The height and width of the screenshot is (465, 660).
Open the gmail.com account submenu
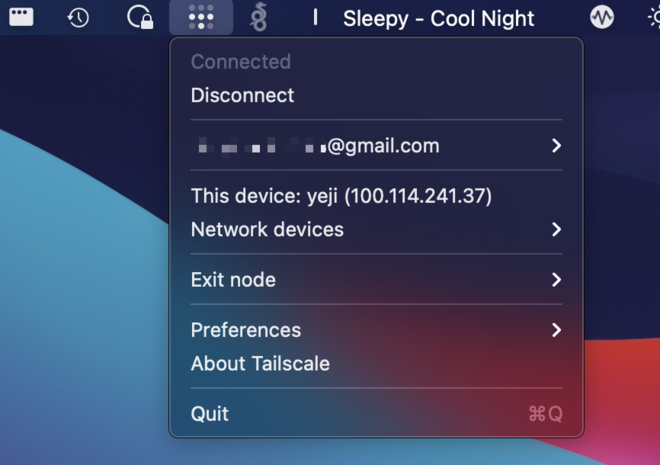tap(375, 146)
